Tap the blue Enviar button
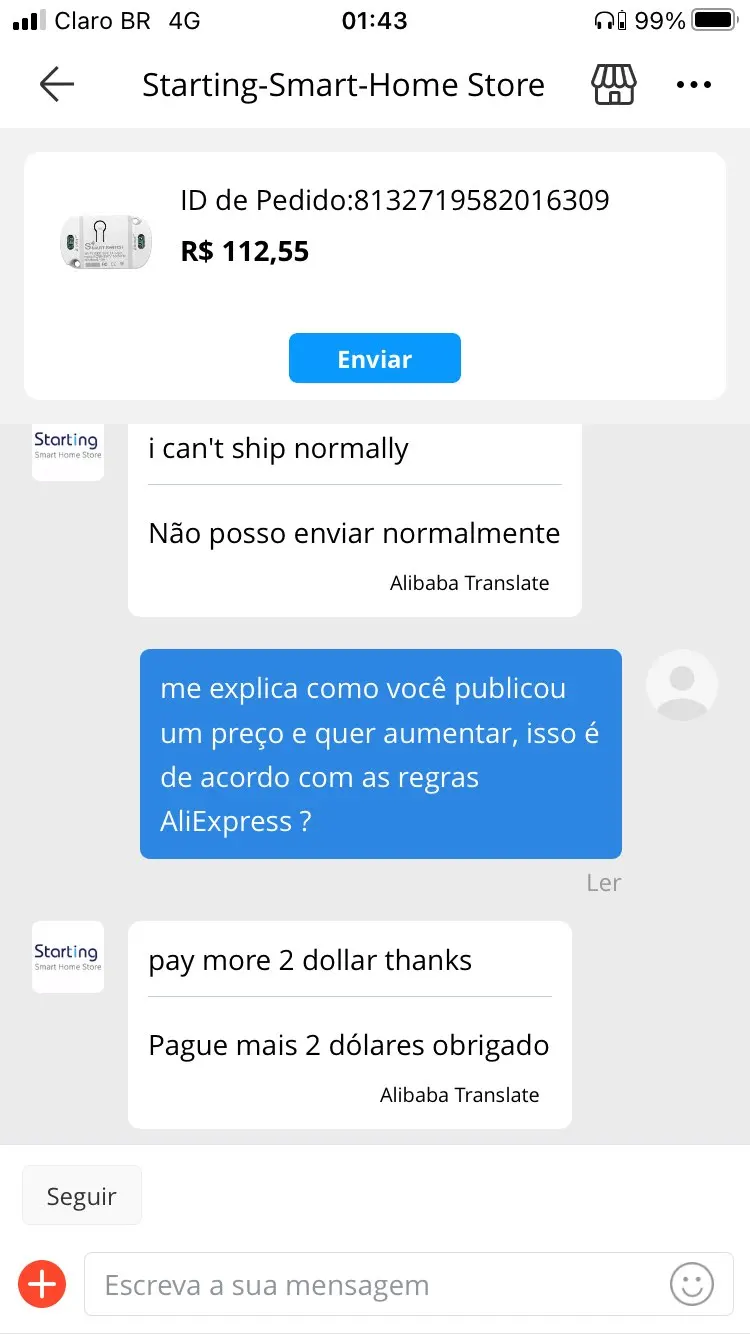Image resolution: width=750 pixels, height=1334 pixels. [374, 358]
